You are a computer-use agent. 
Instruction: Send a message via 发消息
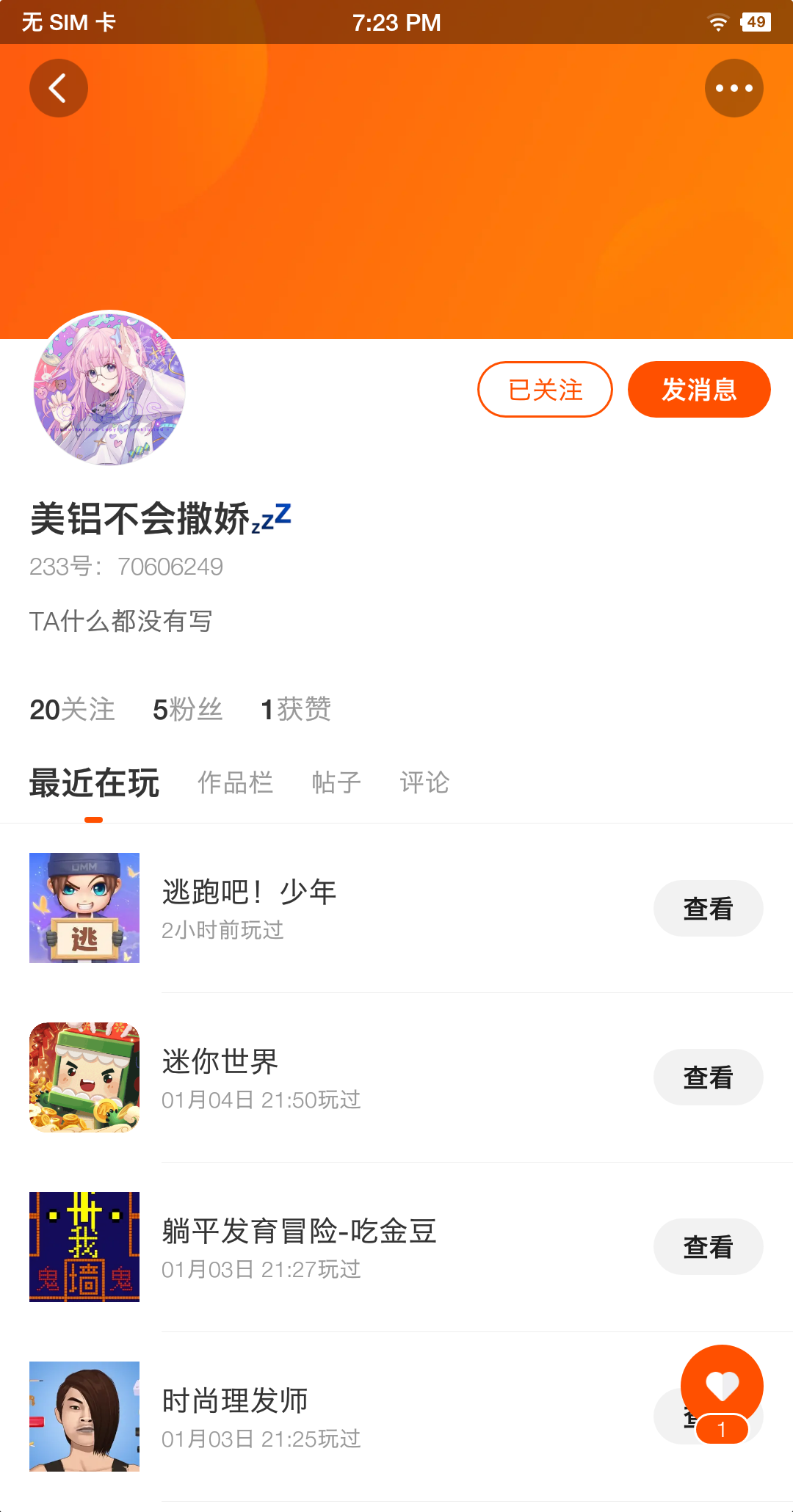[698, 389]
